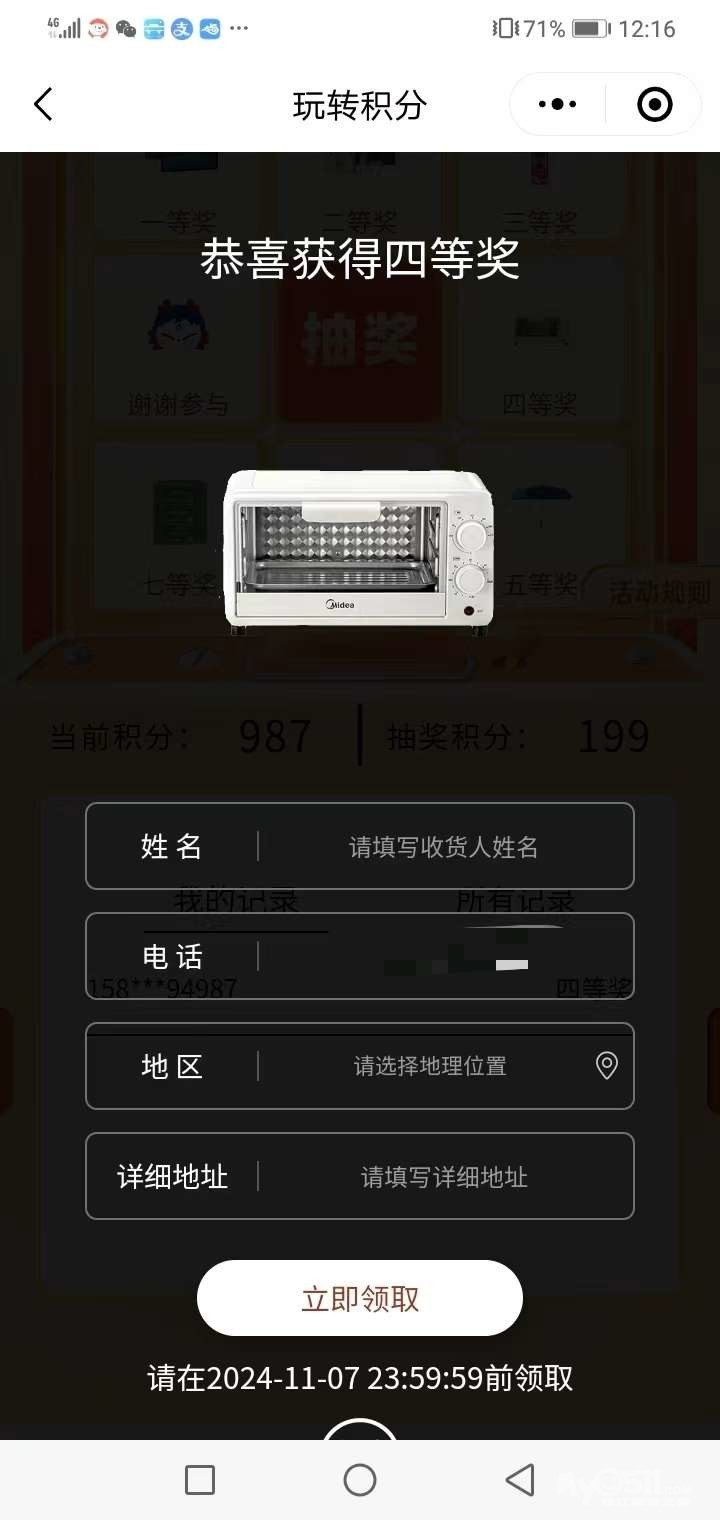Open the mini program three-dot menu
This screenshot has width=720, height=1520.
pos(558,104)
